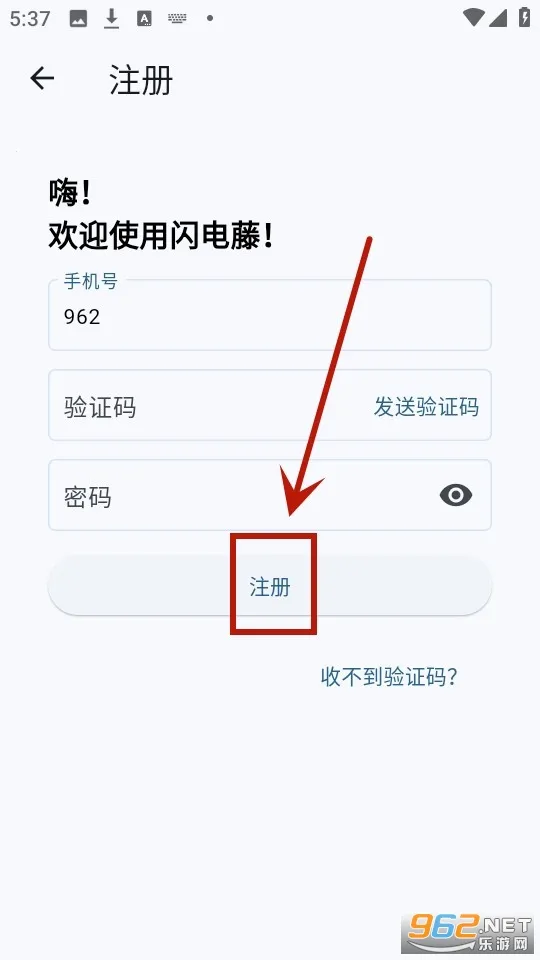Send code via 发送验证码
The height and width of the screenshot is (960, 540).
[426, 407]
